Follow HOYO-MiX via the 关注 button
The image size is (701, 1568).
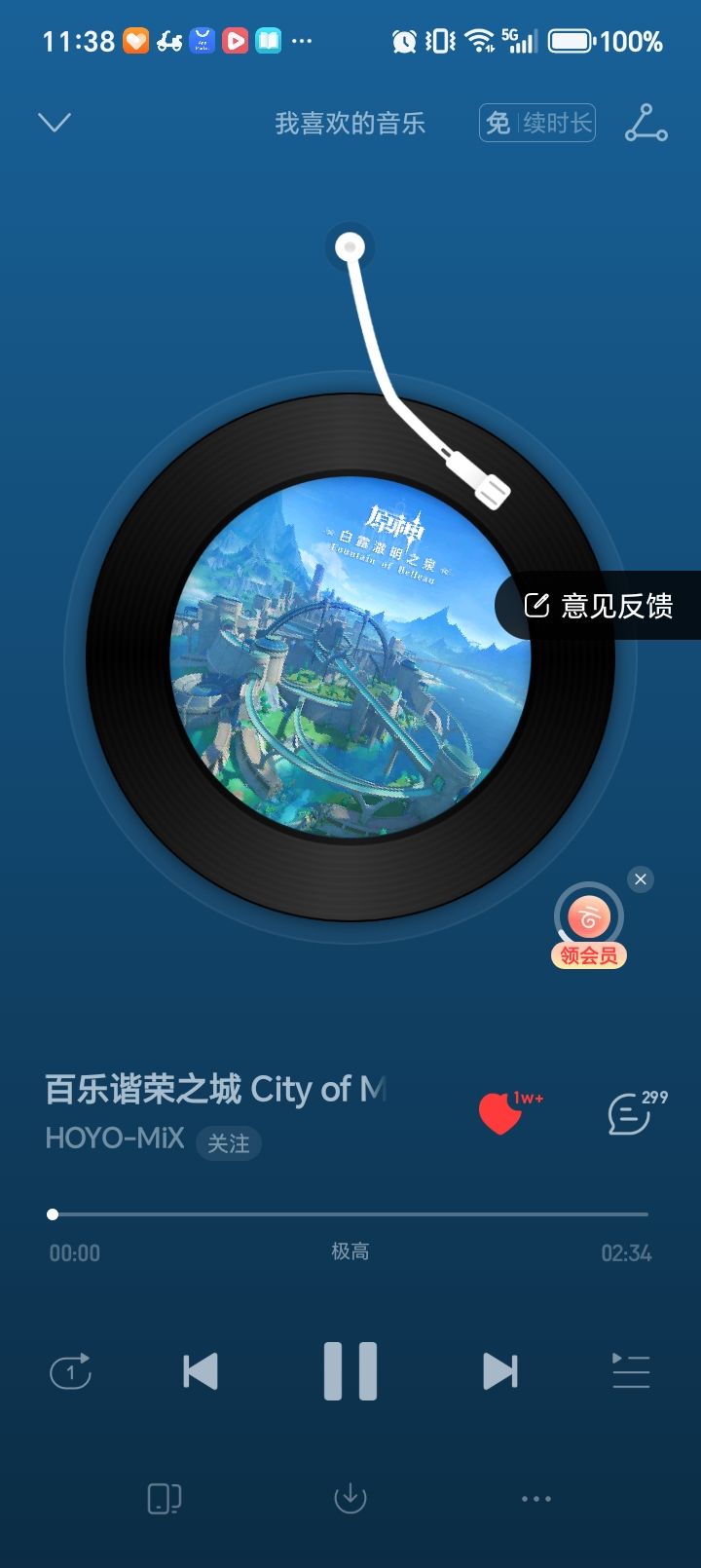(x=228, y=1141)
